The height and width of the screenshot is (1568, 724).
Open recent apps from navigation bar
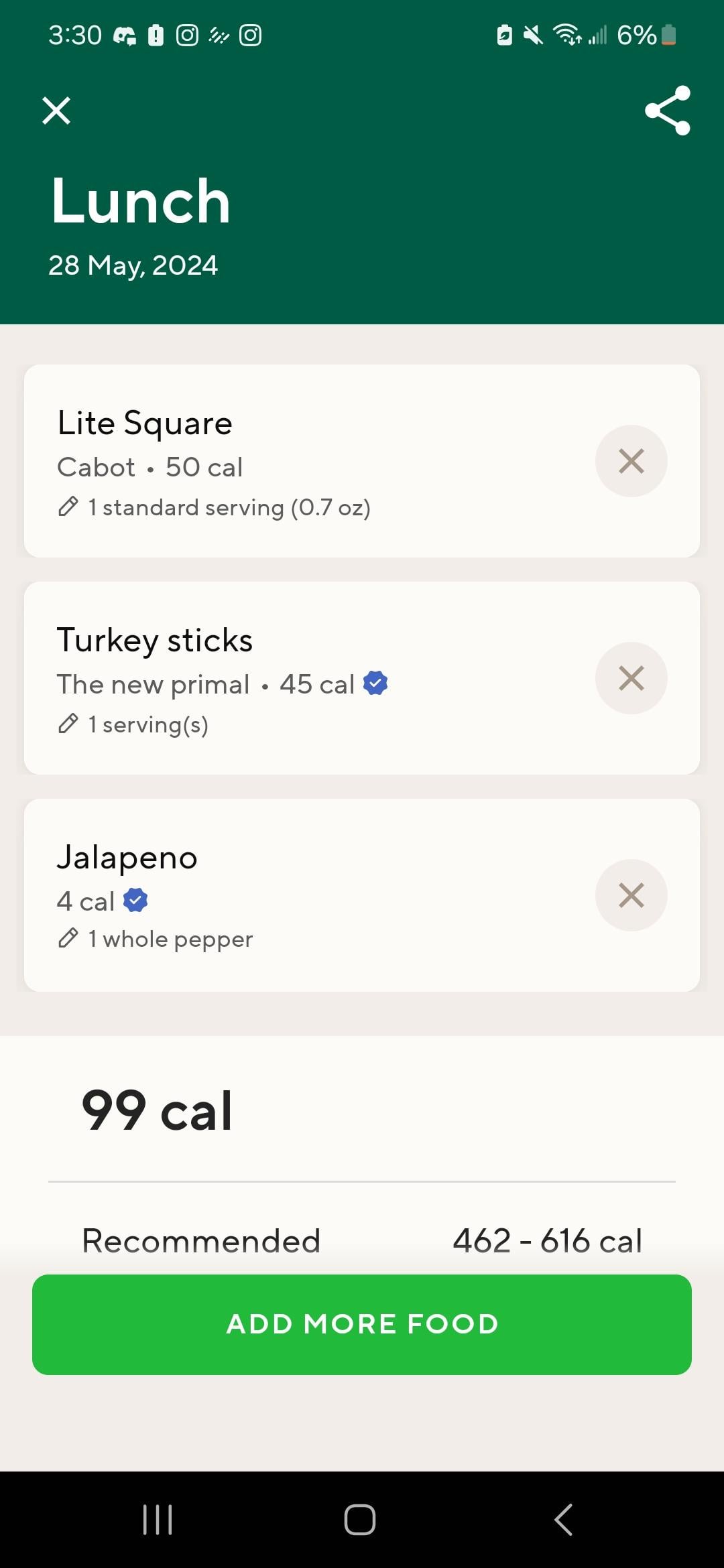tap(158, 1519)
